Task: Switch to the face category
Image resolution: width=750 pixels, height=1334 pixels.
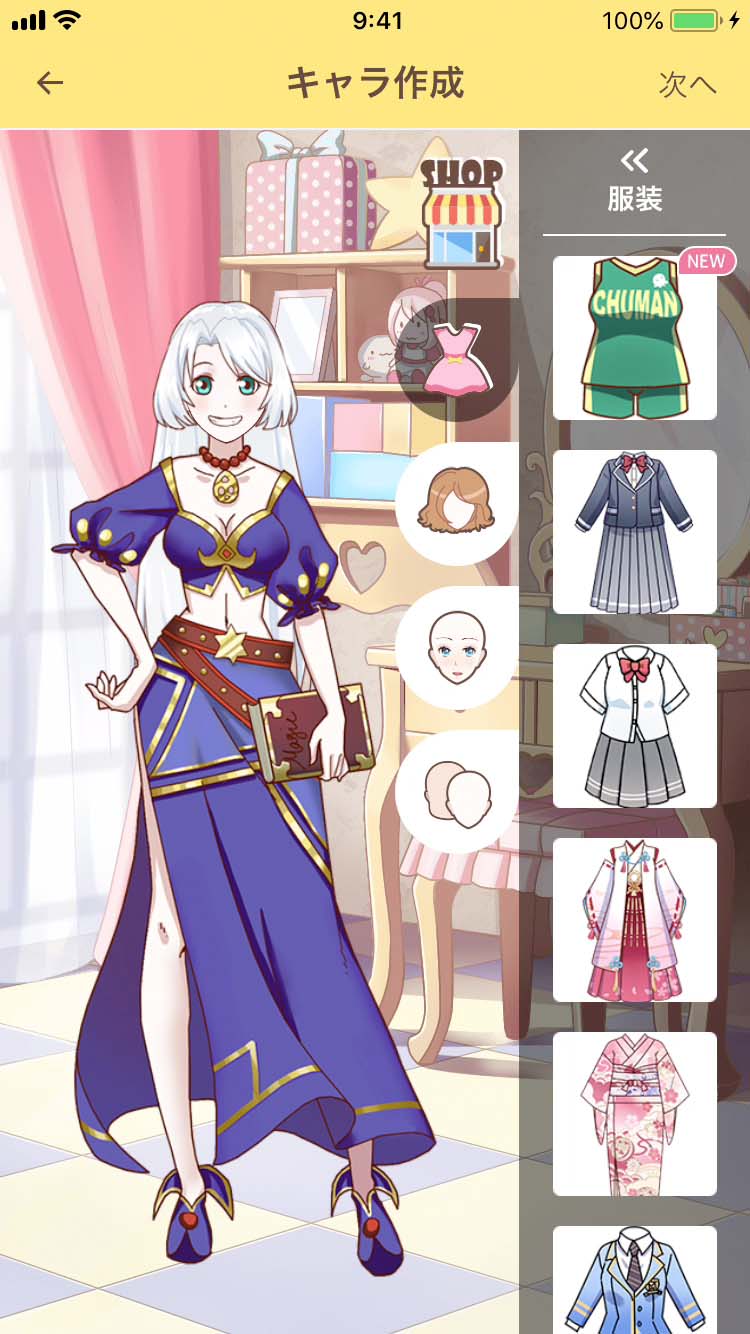Action: point(458,648)
